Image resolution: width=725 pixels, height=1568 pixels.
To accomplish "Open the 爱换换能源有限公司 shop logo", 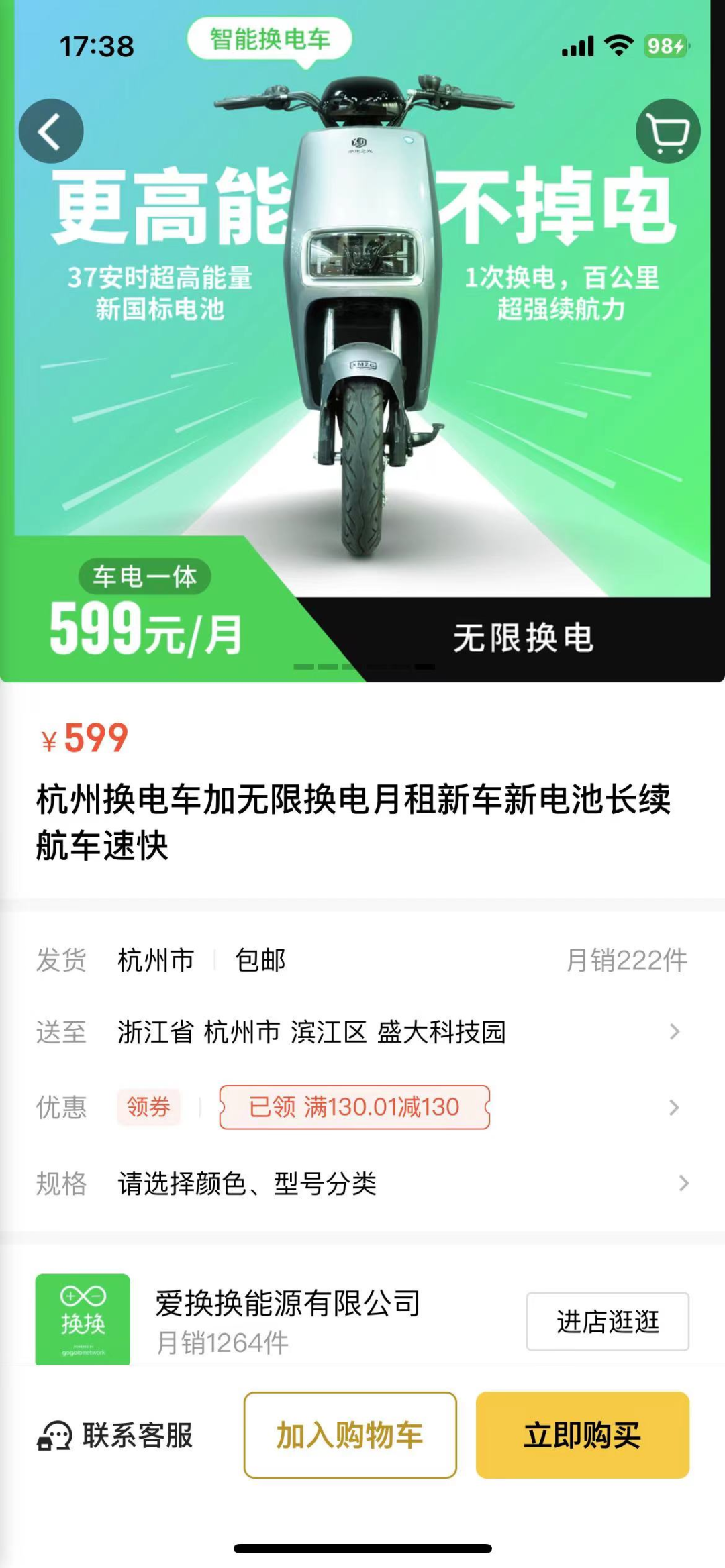I will coord(83,1319).
